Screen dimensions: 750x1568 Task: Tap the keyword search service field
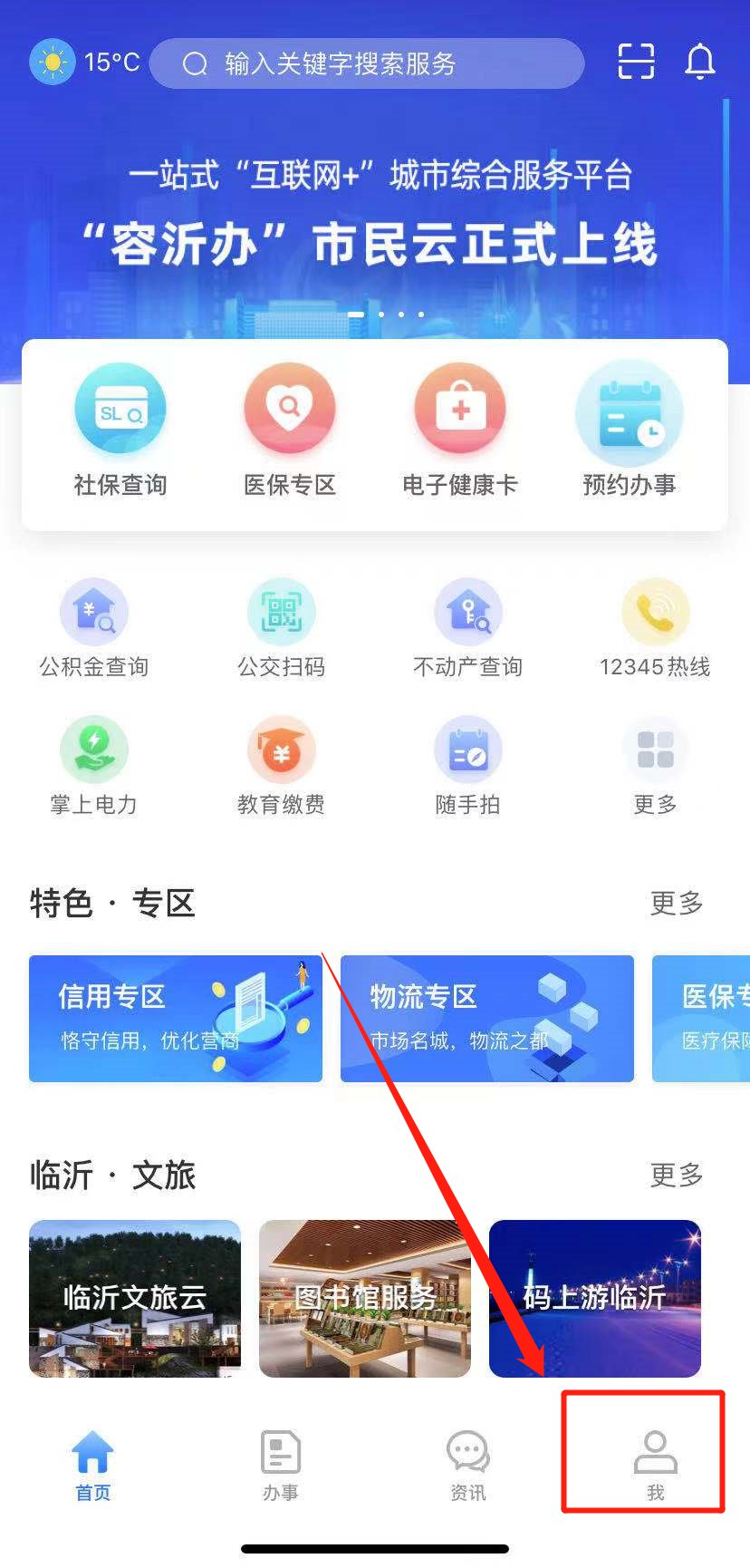pos(366,63)
